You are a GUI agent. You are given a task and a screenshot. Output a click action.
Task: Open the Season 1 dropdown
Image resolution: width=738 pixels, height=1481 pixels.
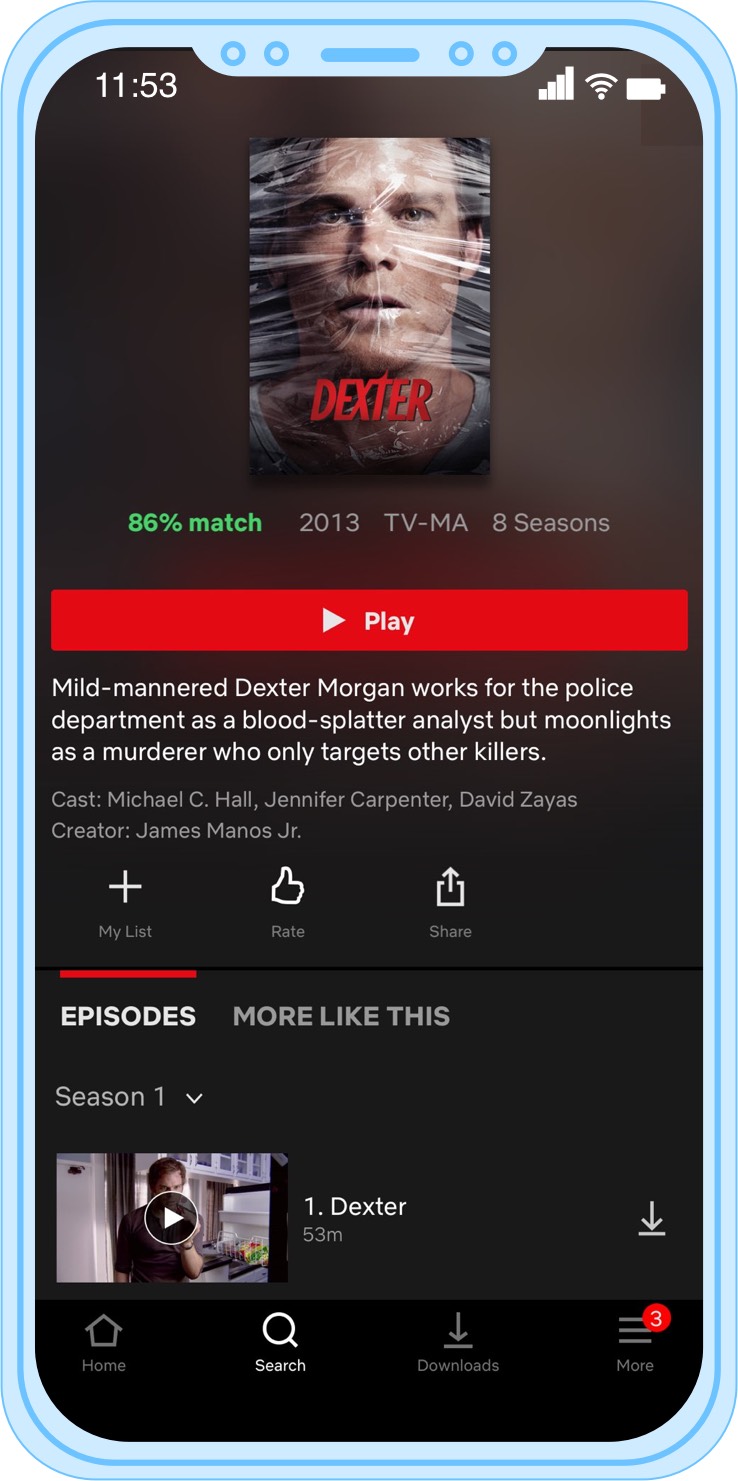130,1097
